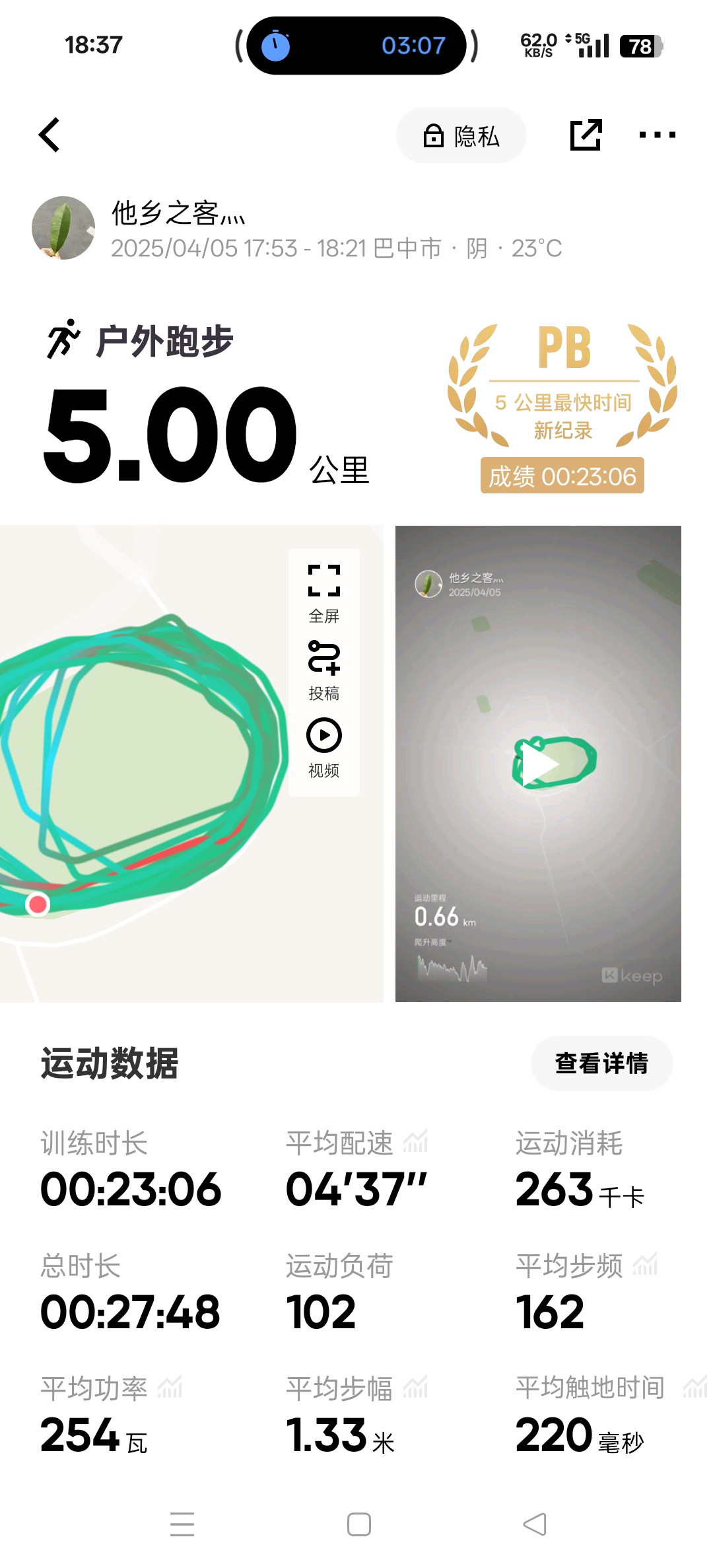
Task: Open the stopwatch pill showing 03:07
Action: click(356, 46)
